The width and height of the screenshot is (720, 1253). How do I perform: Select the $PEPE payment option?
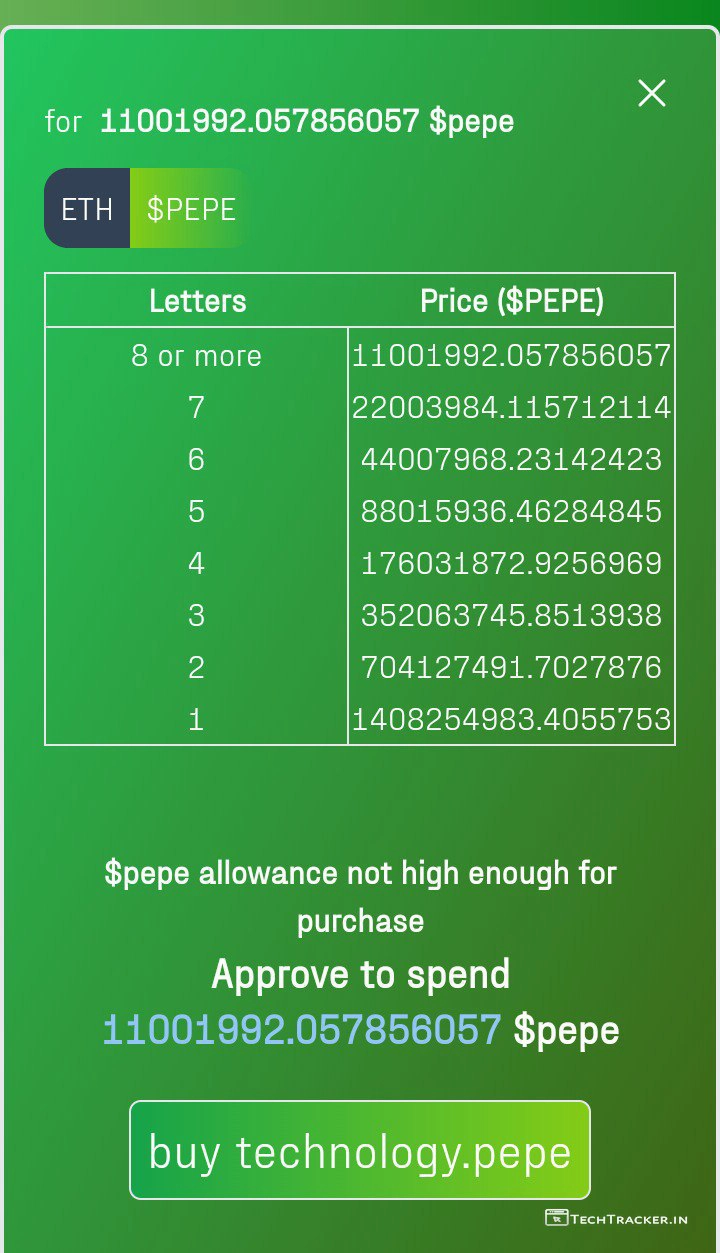(x=191, y=209)
